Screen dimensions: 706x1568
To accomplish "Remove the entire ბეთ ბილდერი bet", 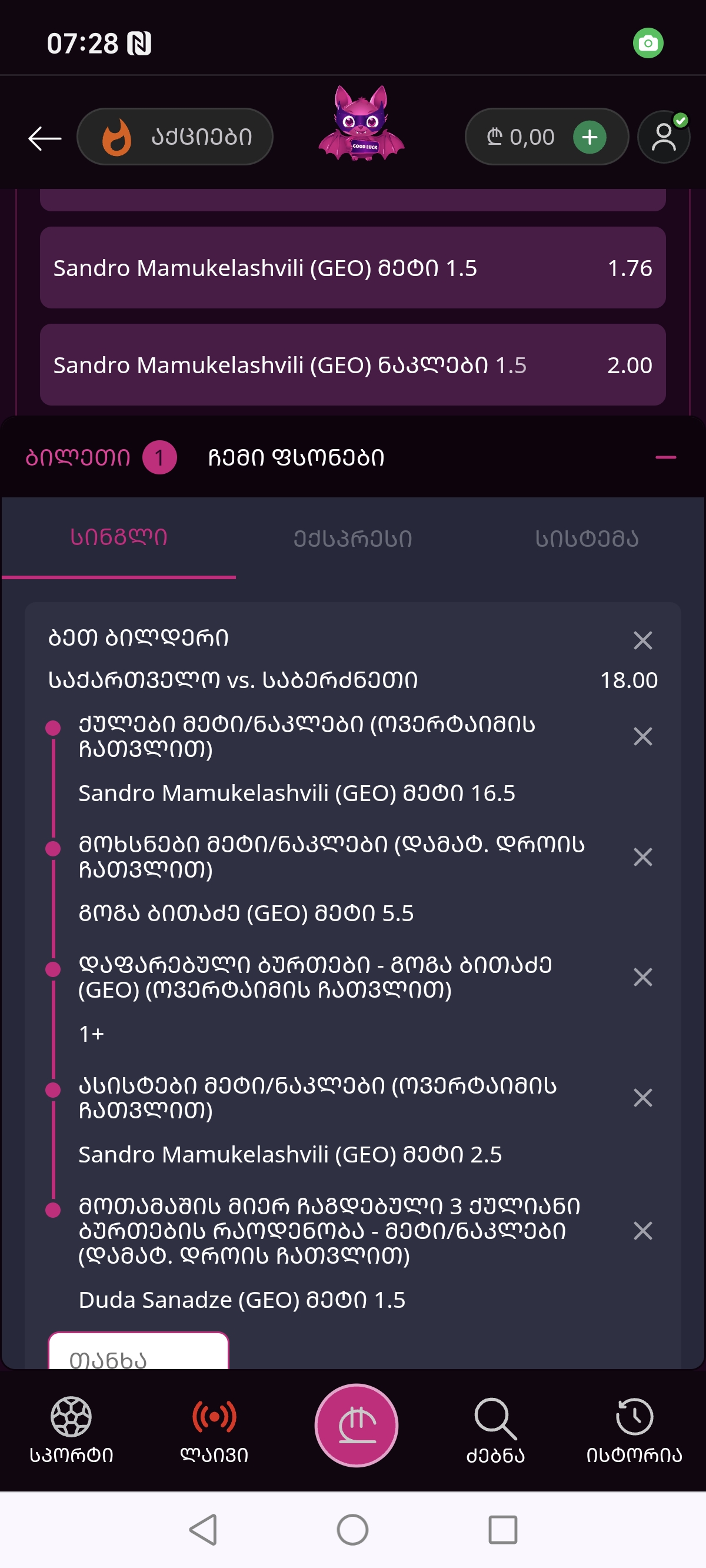I will tap(642, 640).
